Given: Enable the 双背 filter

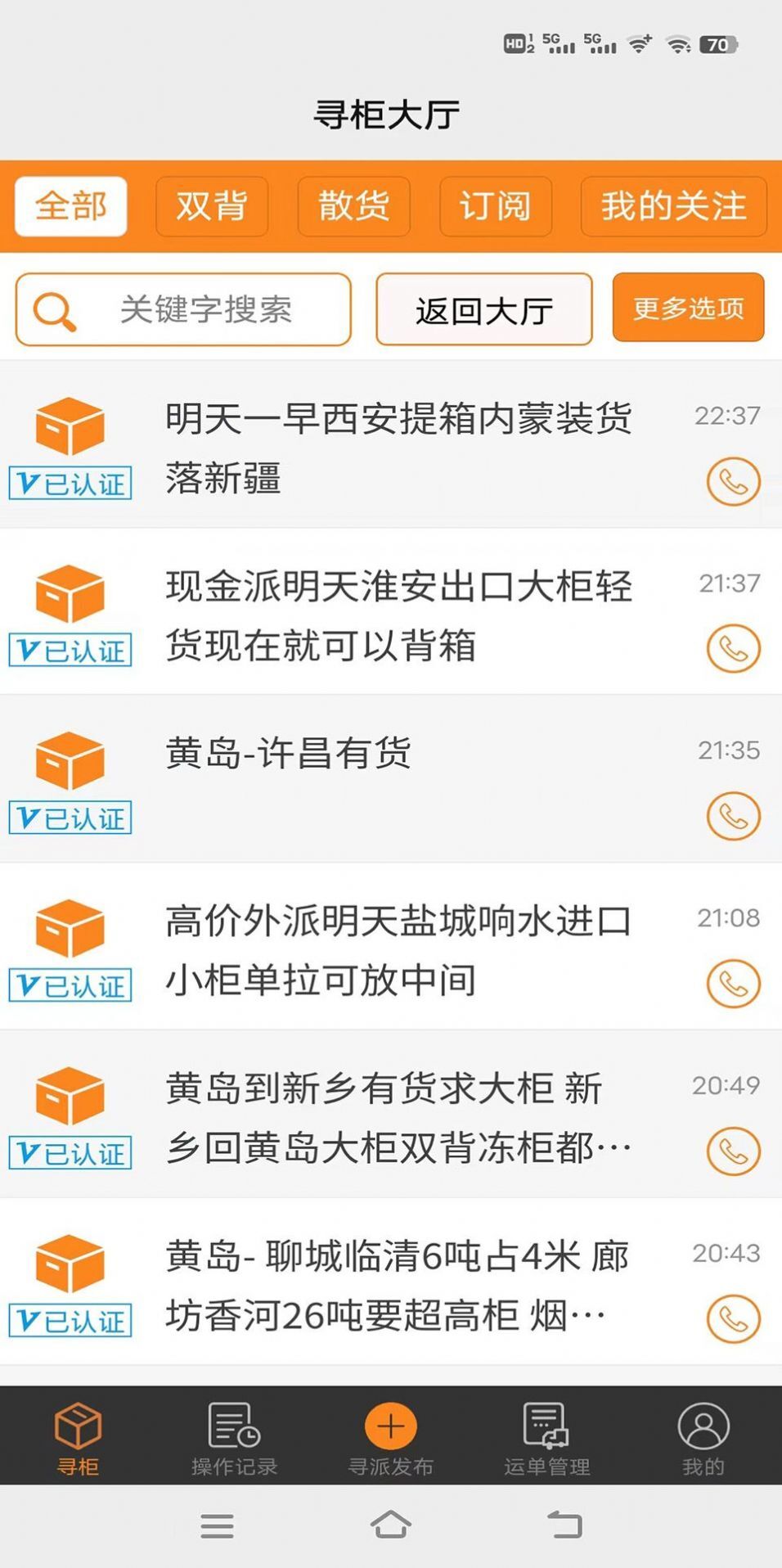Looking at the screenshot, I should click(211, 206).
